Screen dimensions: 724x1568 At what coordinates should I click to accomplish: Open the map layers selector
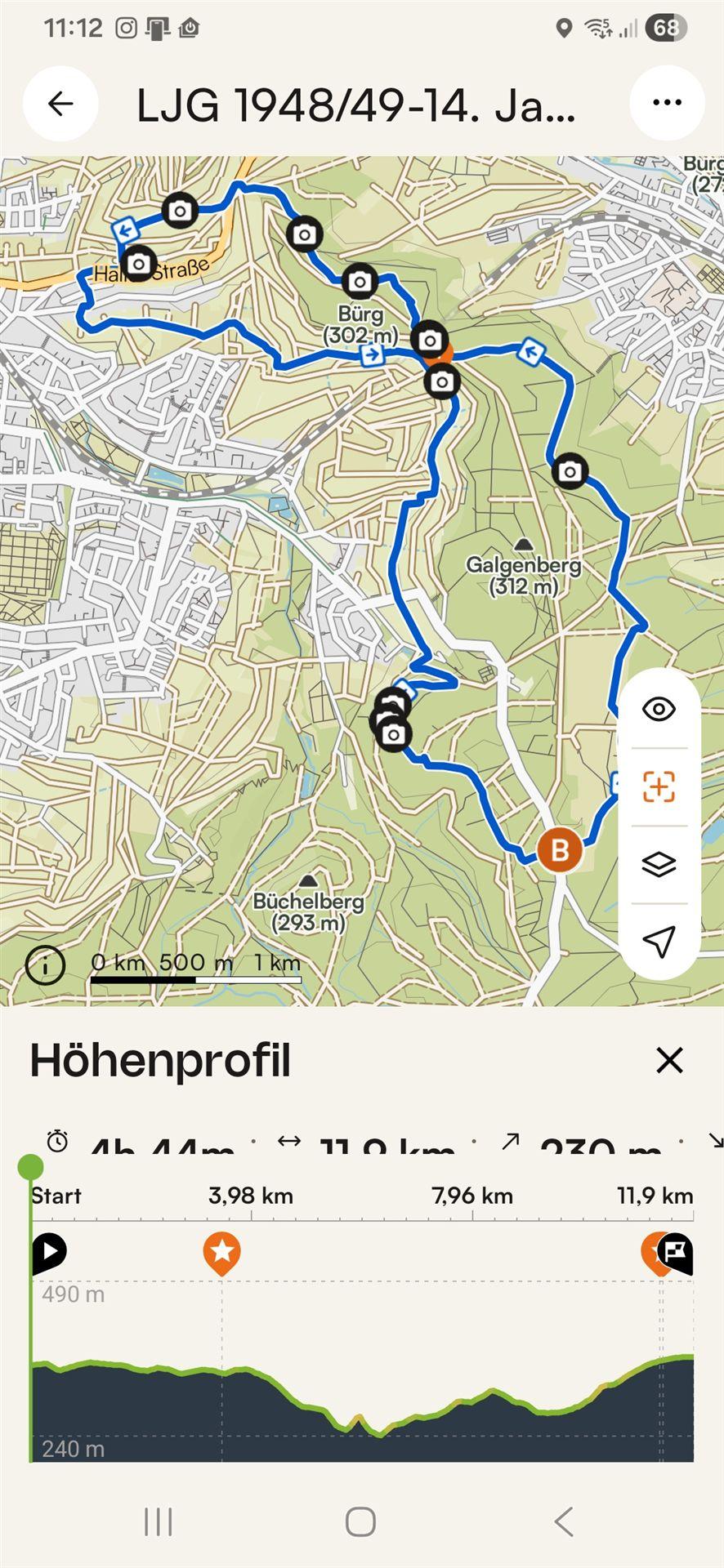[659, 864]
